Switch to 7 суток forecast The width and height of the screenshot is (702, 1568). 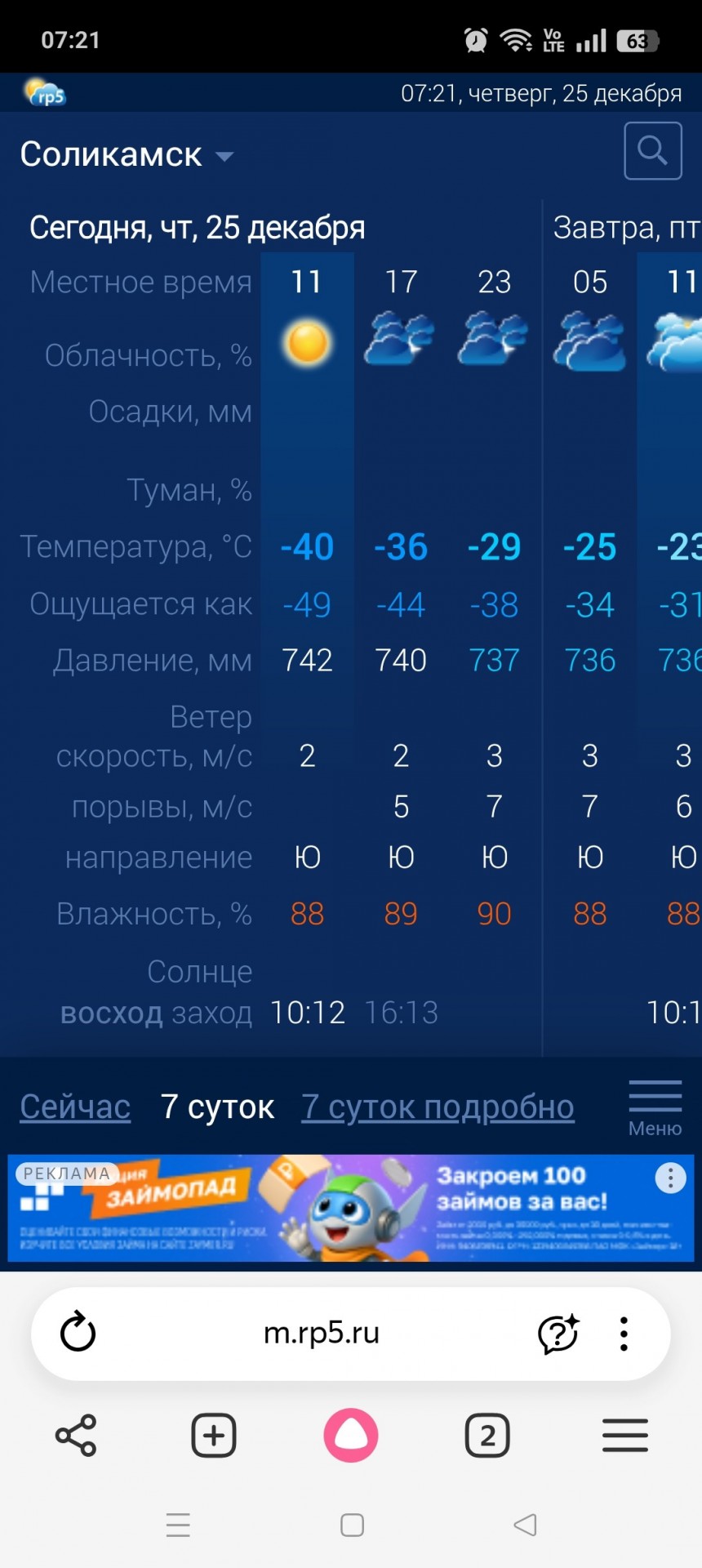click(x=217, y=1107)
